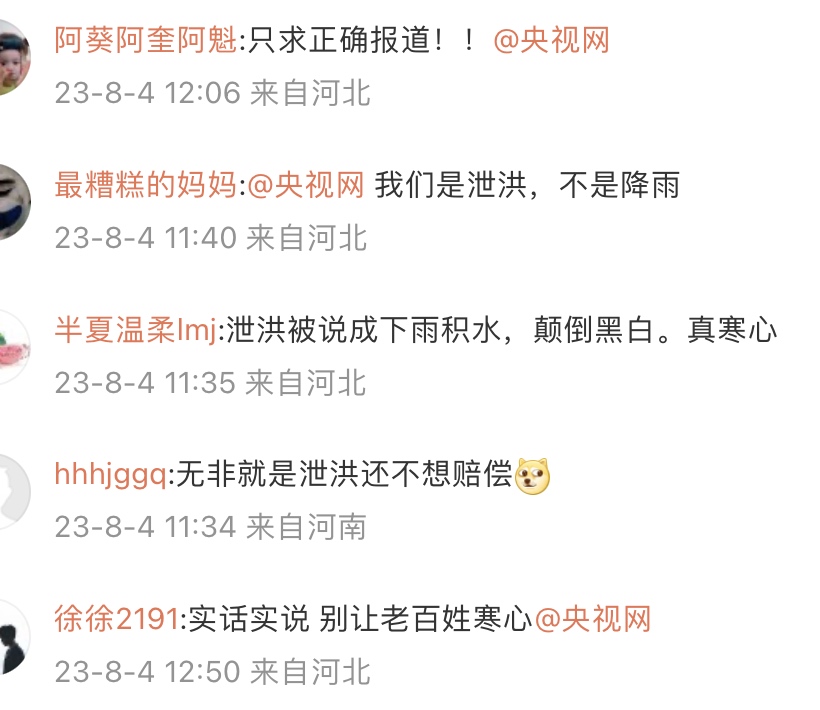Screen dimensions: 820x710
Task: Open 最糟糕的妈妈's profile via username
Action: tap(146, 186)
